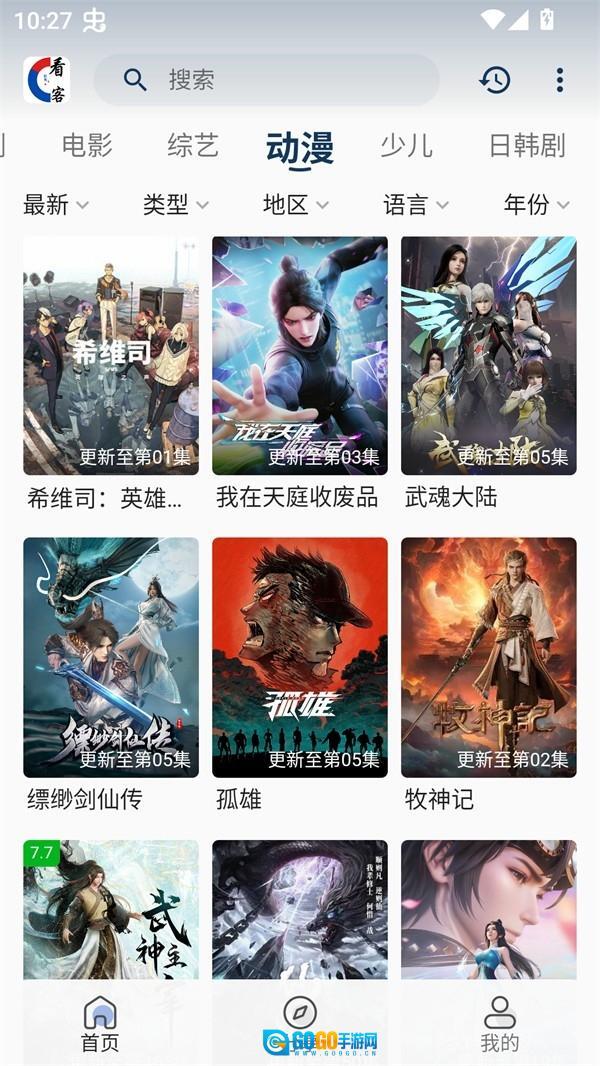Open the 地区 filter dropdown

(296, 205)
